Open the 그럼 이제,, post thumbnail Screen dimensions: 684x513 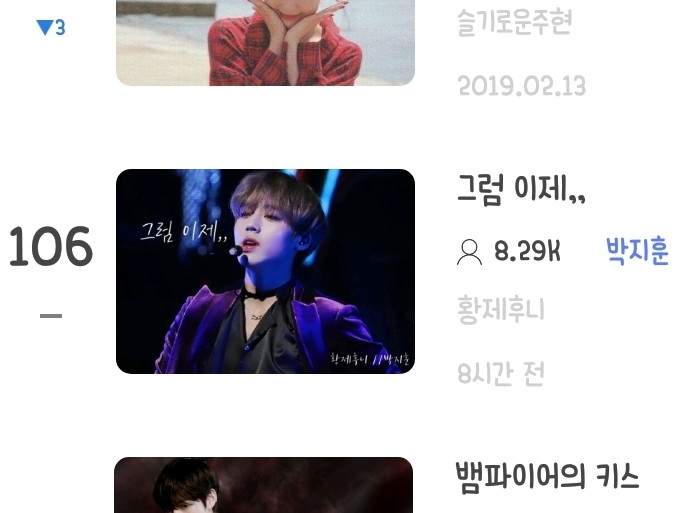tap(265, 271)
